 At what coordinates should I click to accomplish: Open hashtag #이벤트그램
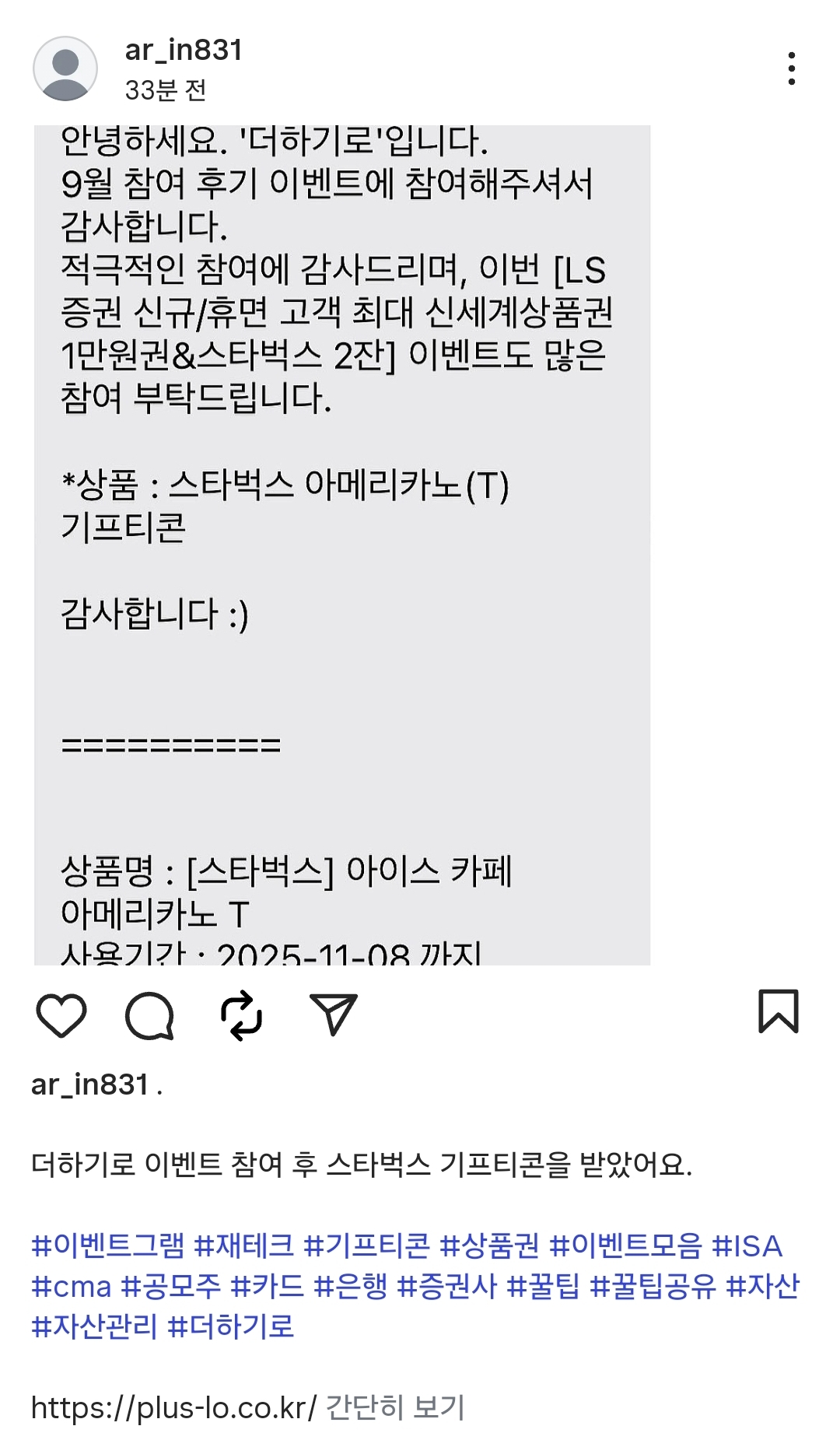pos(107,1246)
